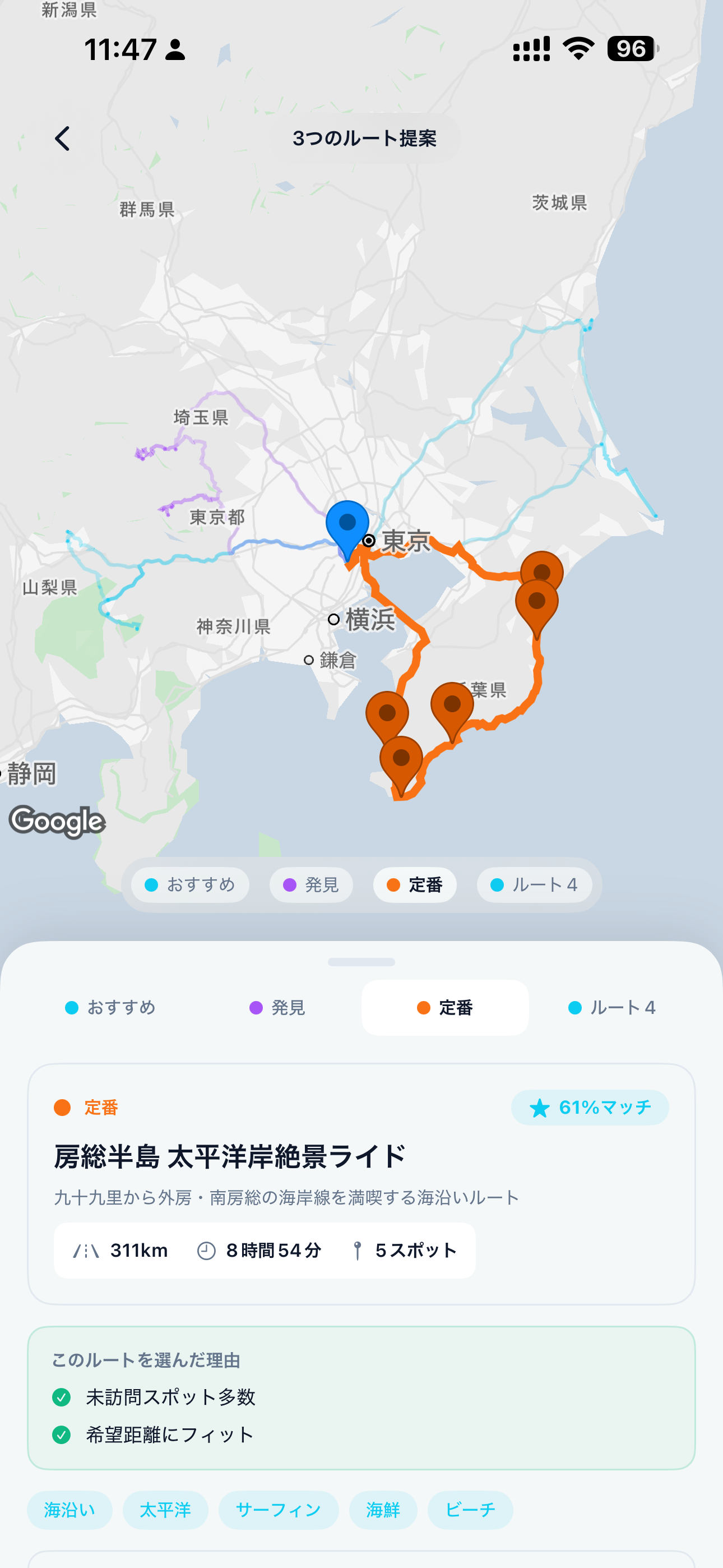Screen dimensions: 723x1568
Task: Toggle the ルート4 route in the map legend
Action: pos(535,886)
